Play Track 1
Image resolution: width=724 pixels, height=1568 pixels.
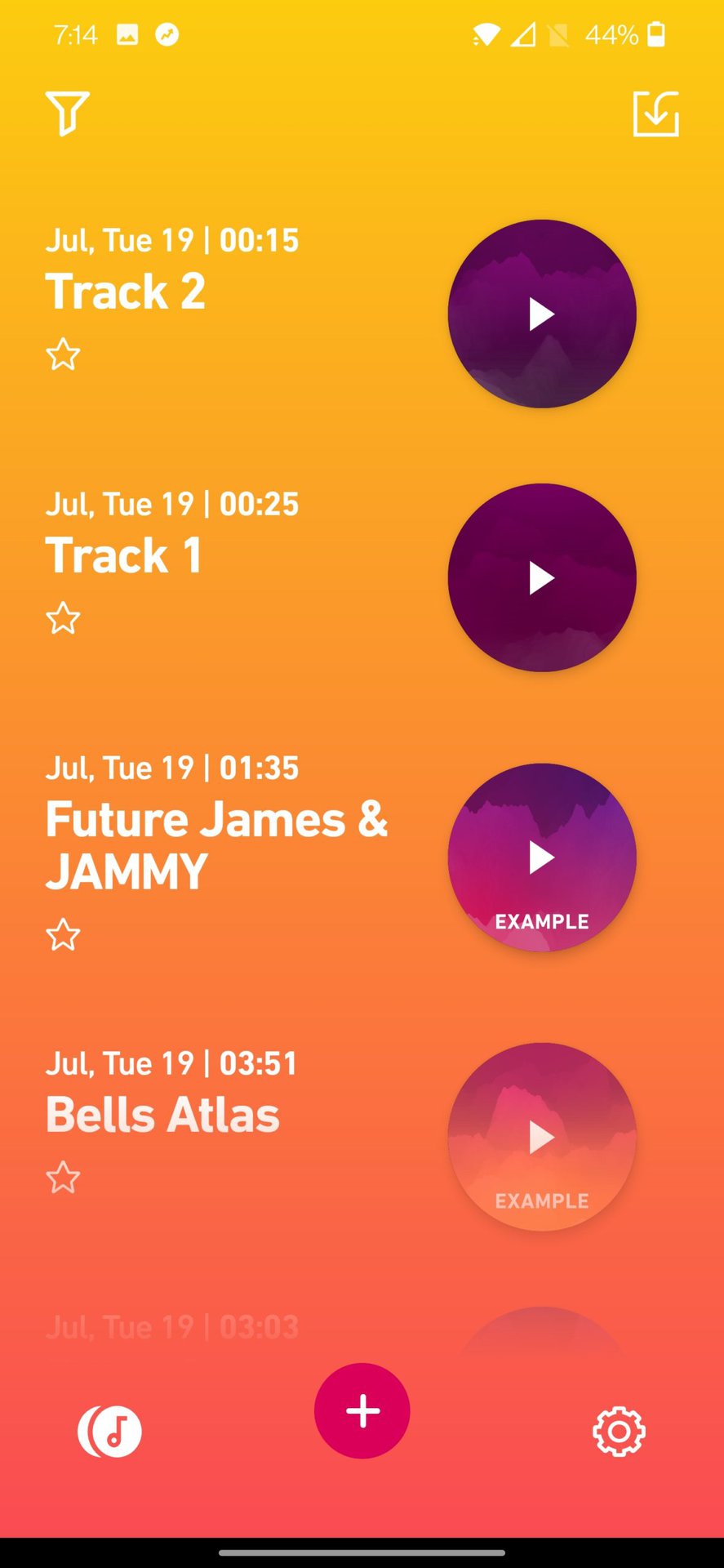pos(541,577)
